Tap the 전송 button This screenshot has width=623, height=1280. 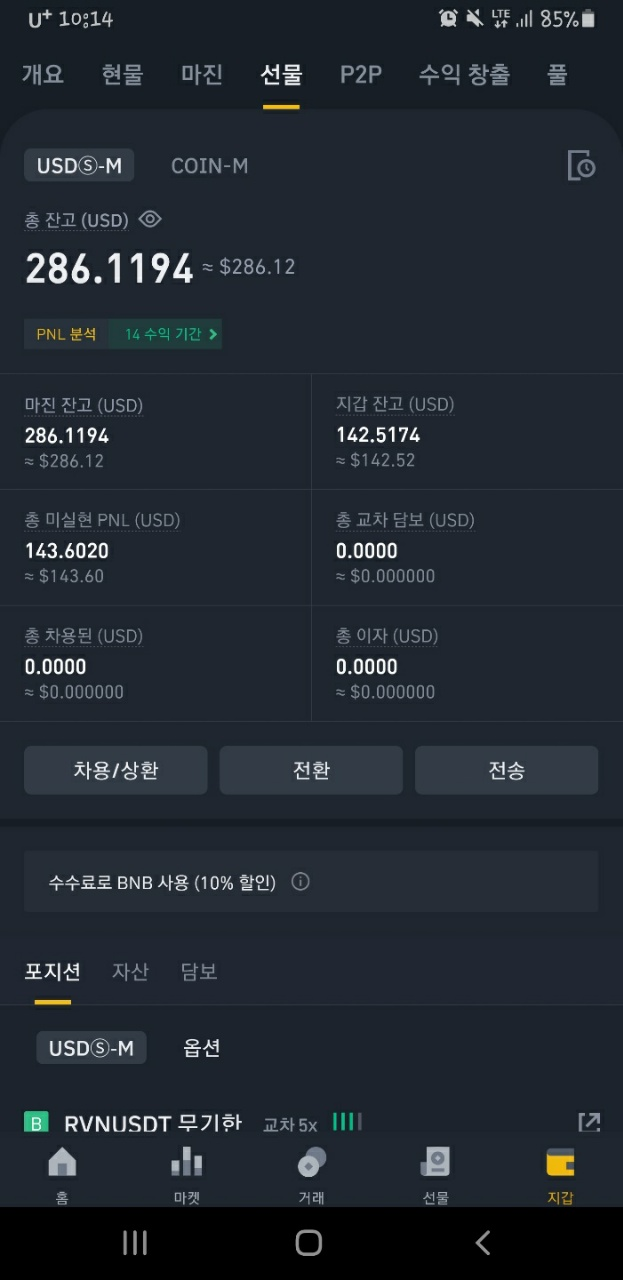[x=506, y=770]
